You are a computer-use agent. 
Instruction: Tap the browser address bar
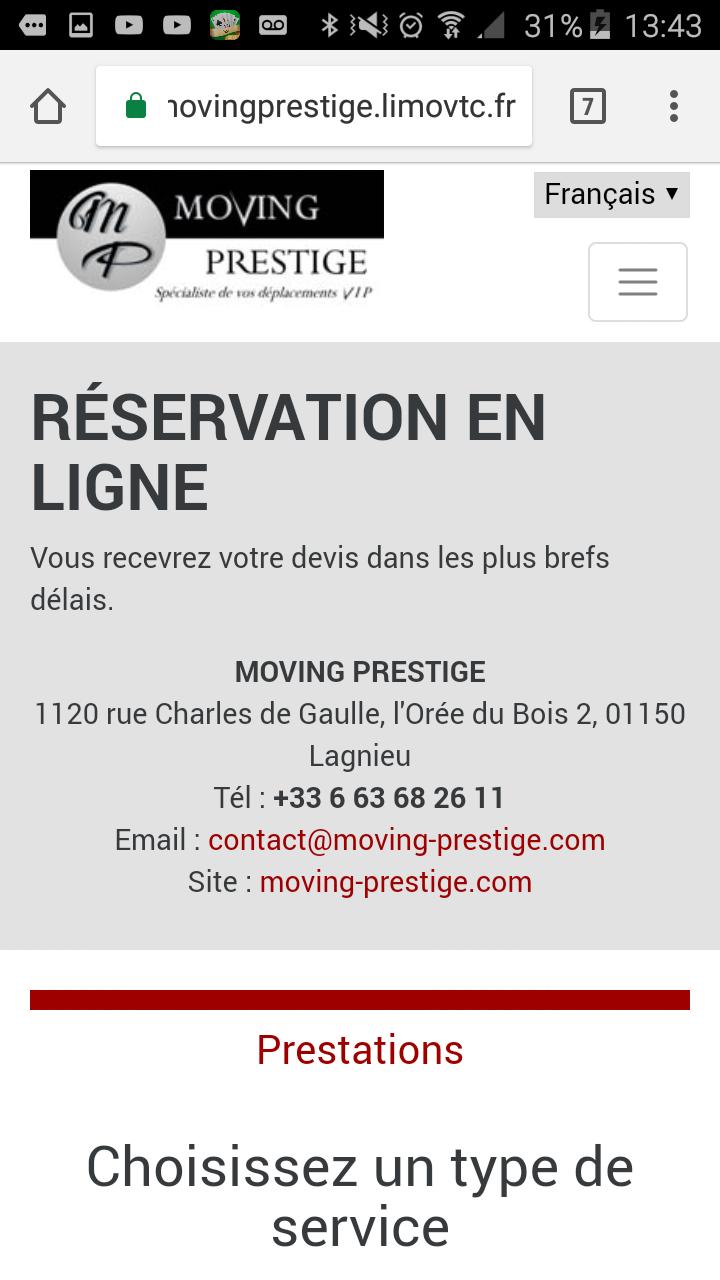pos(314,106)
